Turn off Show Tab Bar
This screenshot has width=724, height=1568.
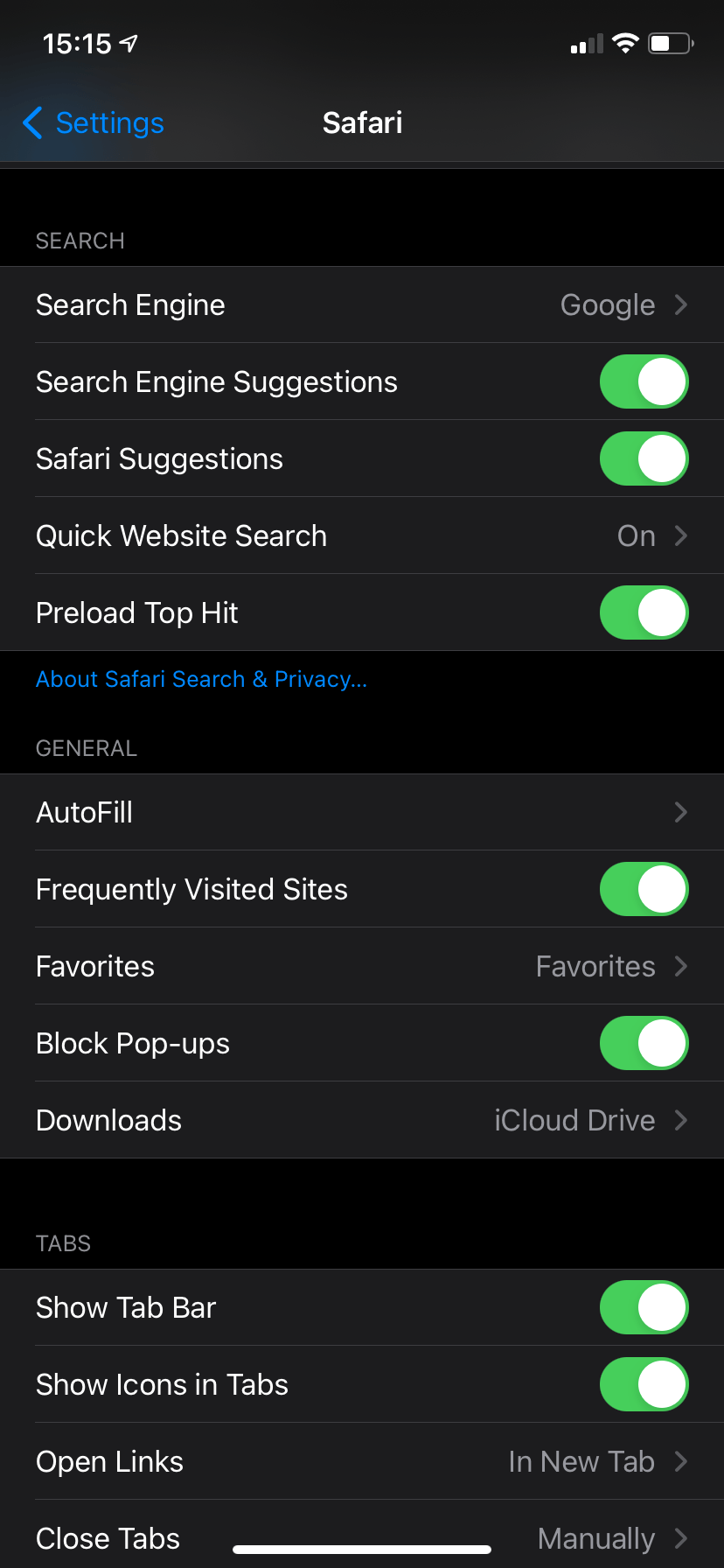click(644, 1308)
